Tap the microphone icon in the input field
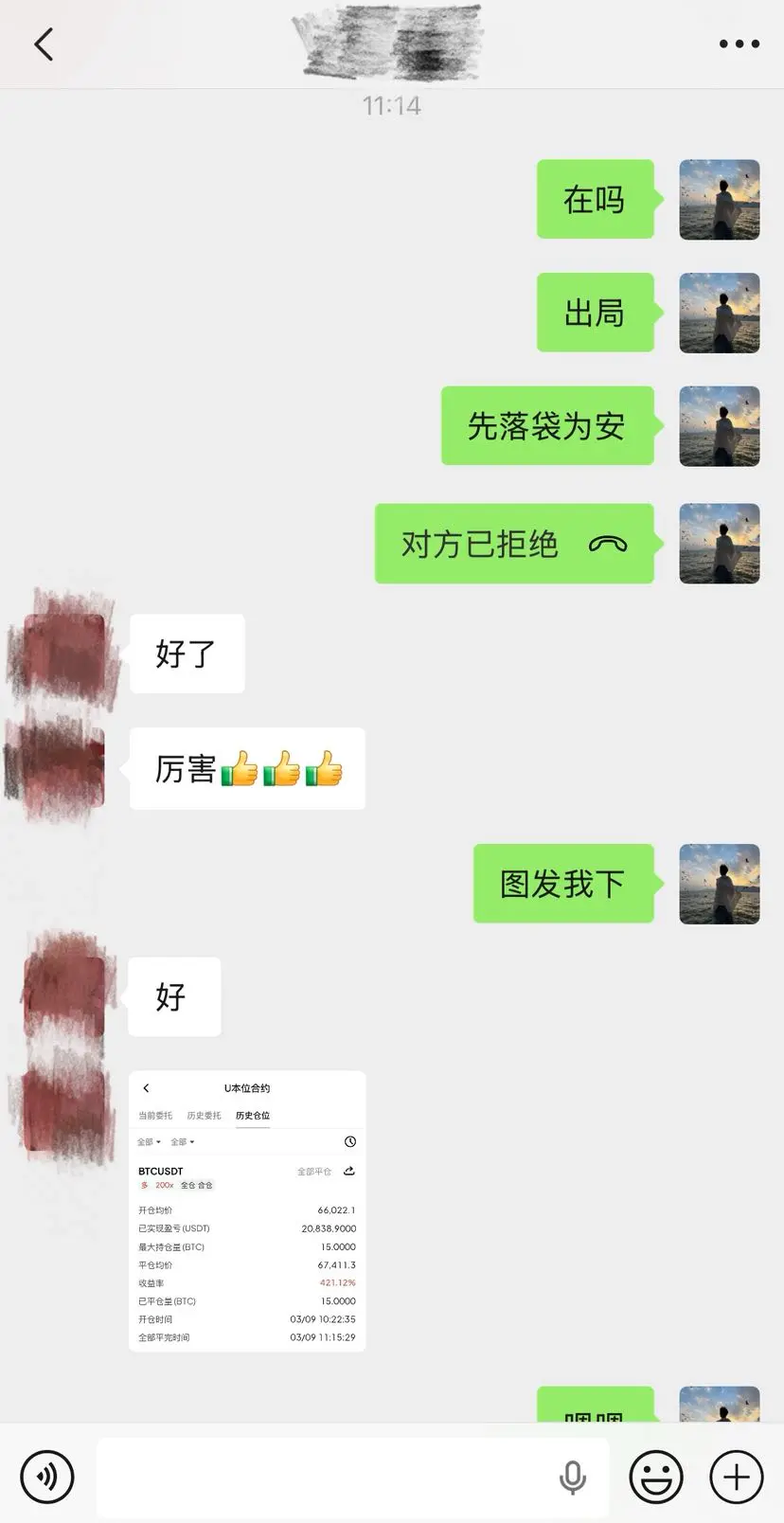This screenshot has height=1523, width=784. (574, 1476)
